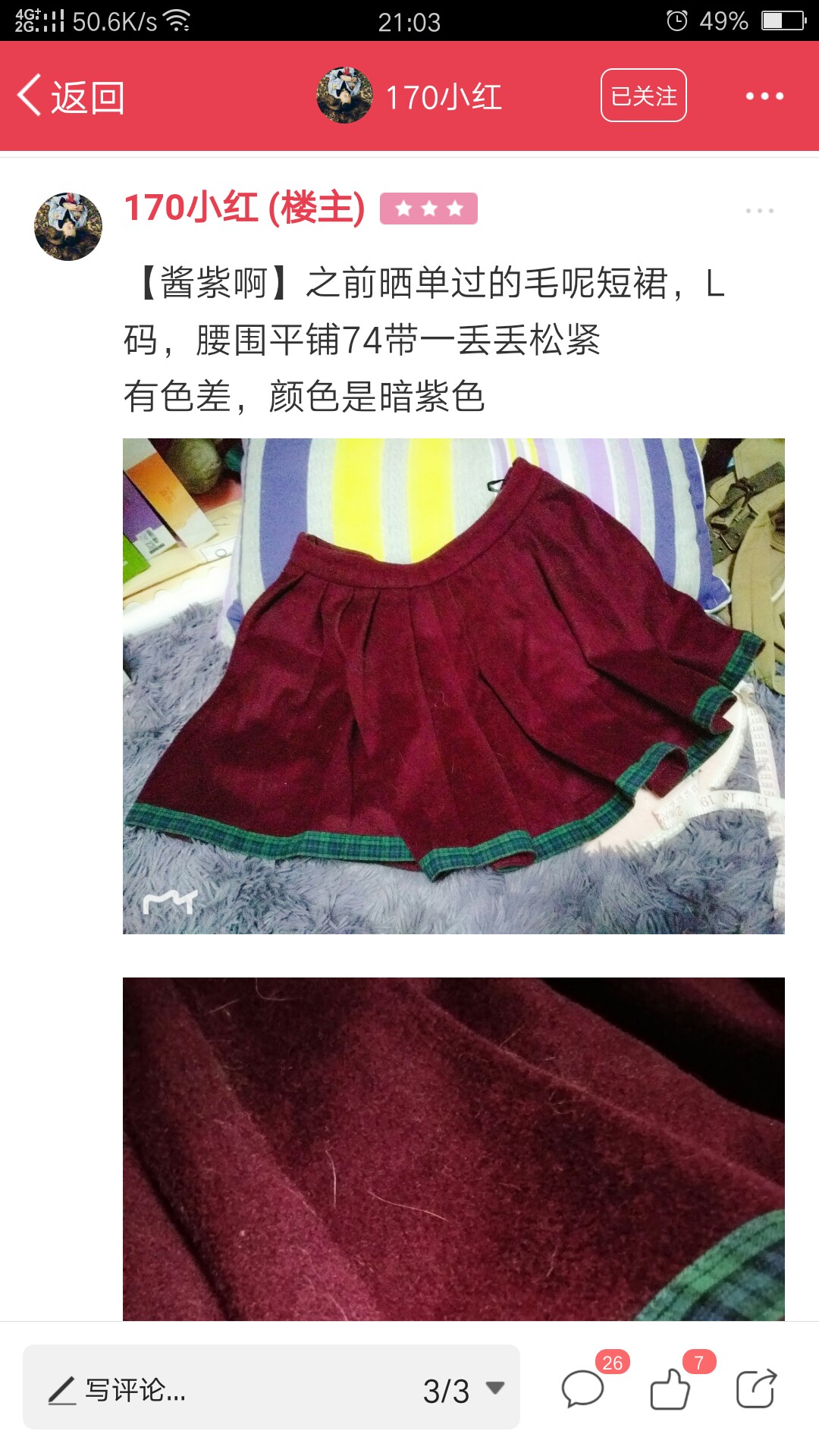Open the close-up fabric photo
819x1456 pixels.
pyautogui.click(x=453, y=1148)
